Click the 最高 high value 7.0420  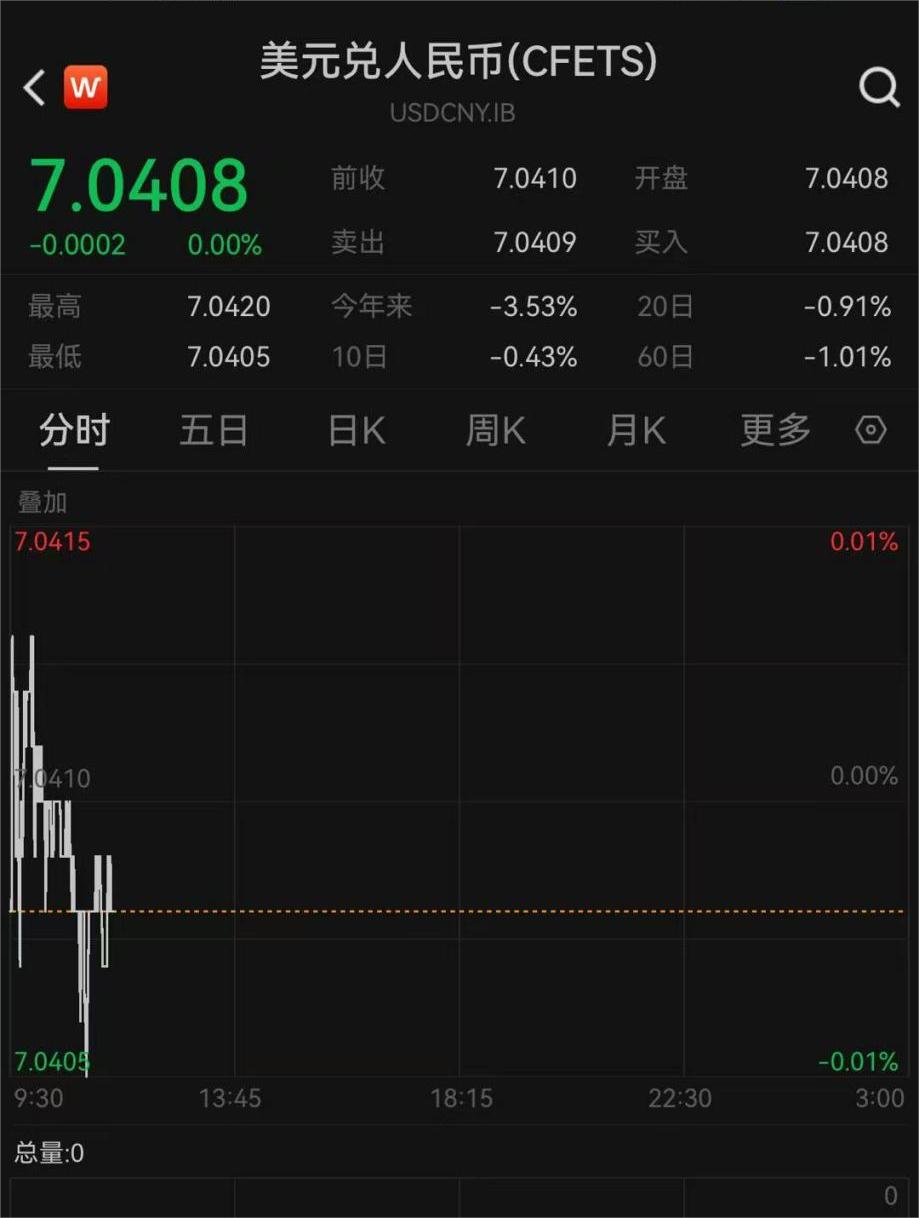[229, 307]
